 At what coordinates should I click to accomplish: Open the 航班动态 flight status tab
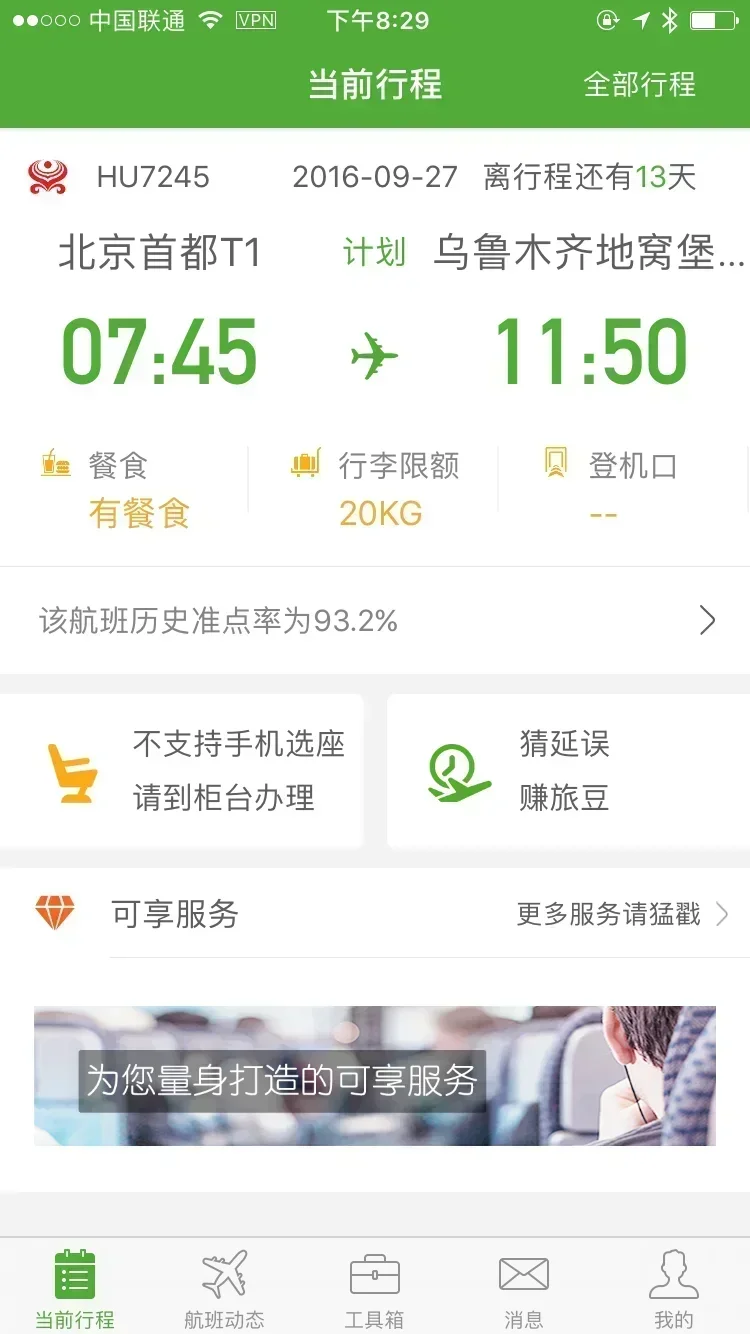[224, 1287]
